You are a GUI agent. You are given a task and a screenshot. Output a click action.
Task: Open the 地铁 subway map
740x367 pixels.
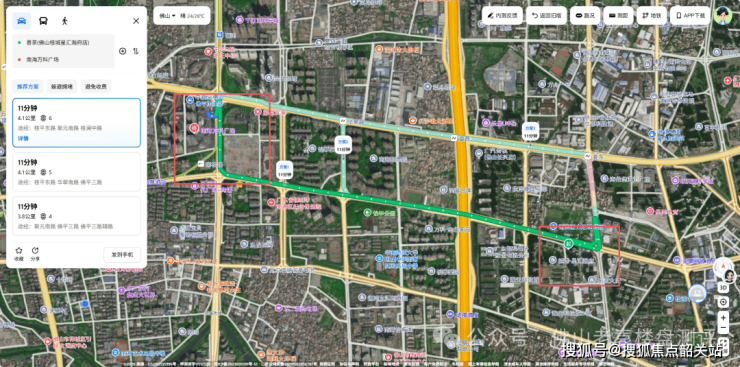(x=651, y=16)
